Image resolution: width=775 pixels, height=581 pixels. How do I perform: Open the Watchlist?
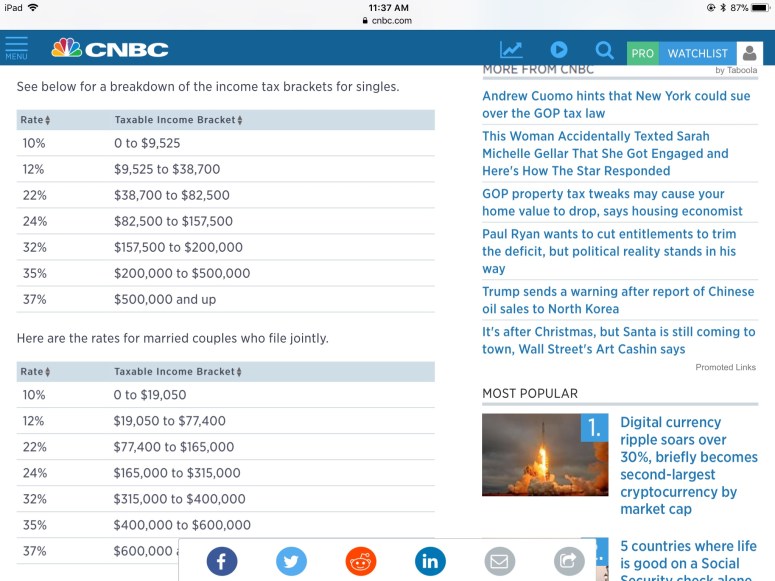click(x=697, y=54)
